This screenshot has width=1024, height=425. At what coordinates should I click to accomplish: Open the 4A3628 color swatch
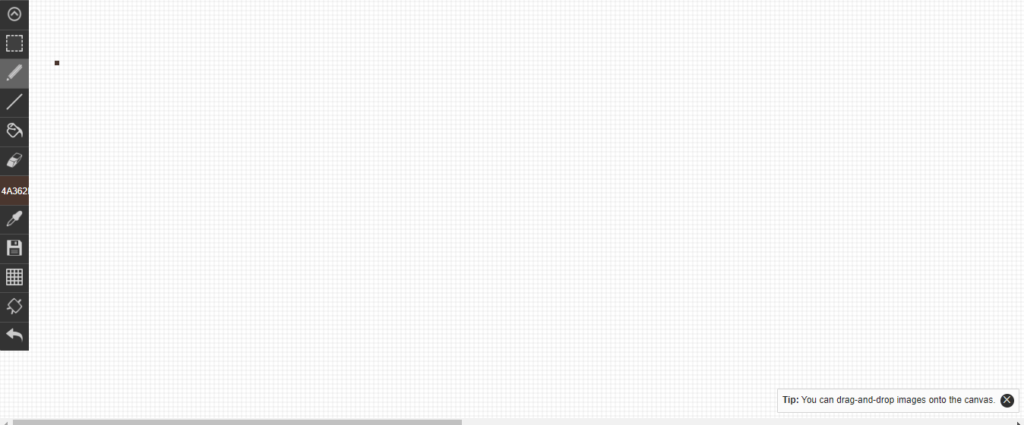pyautogui.click(x=14, y=190)
